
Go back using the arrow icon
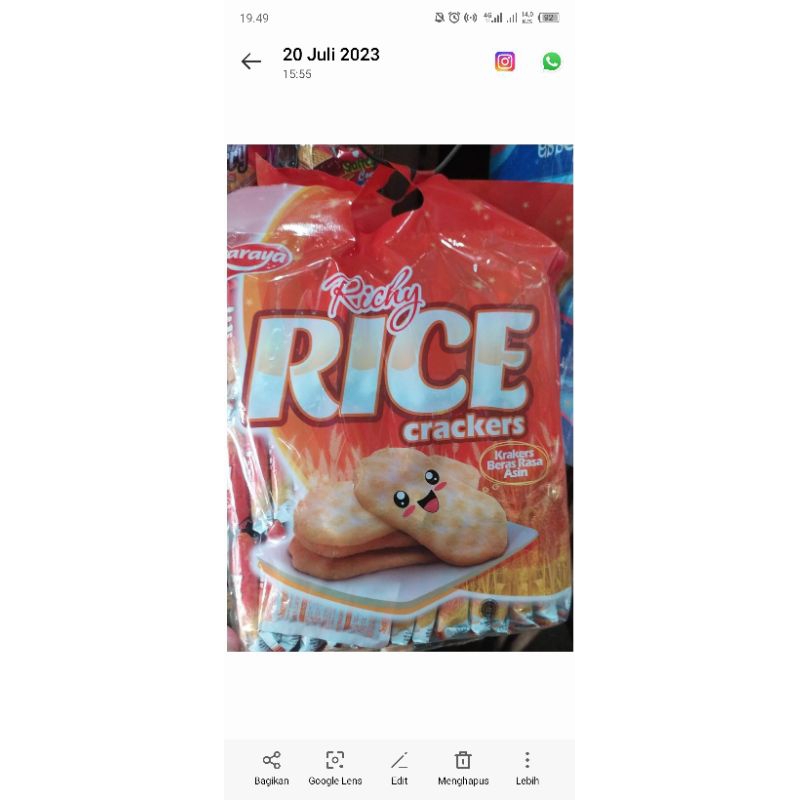251,62
